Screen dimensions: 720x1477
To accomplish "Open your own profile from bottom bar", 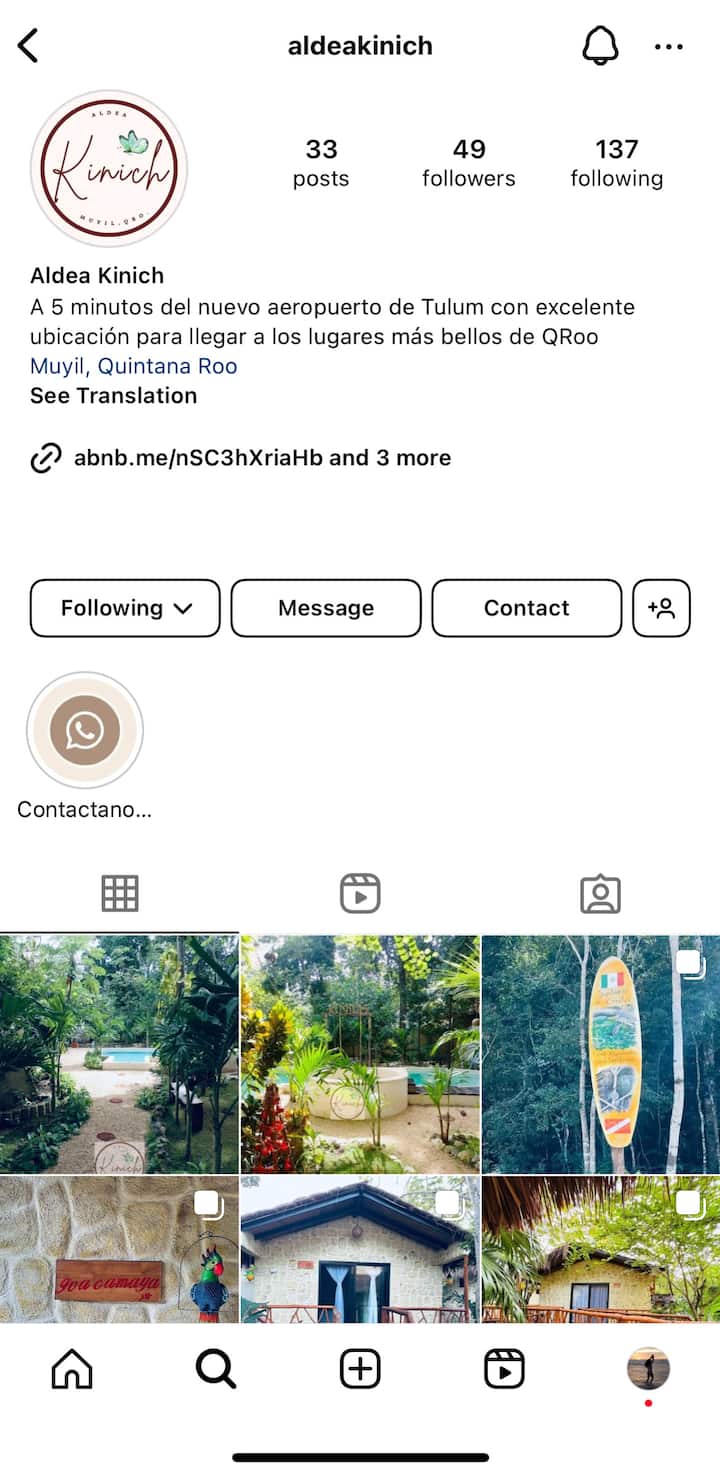I will point(648,1369).
